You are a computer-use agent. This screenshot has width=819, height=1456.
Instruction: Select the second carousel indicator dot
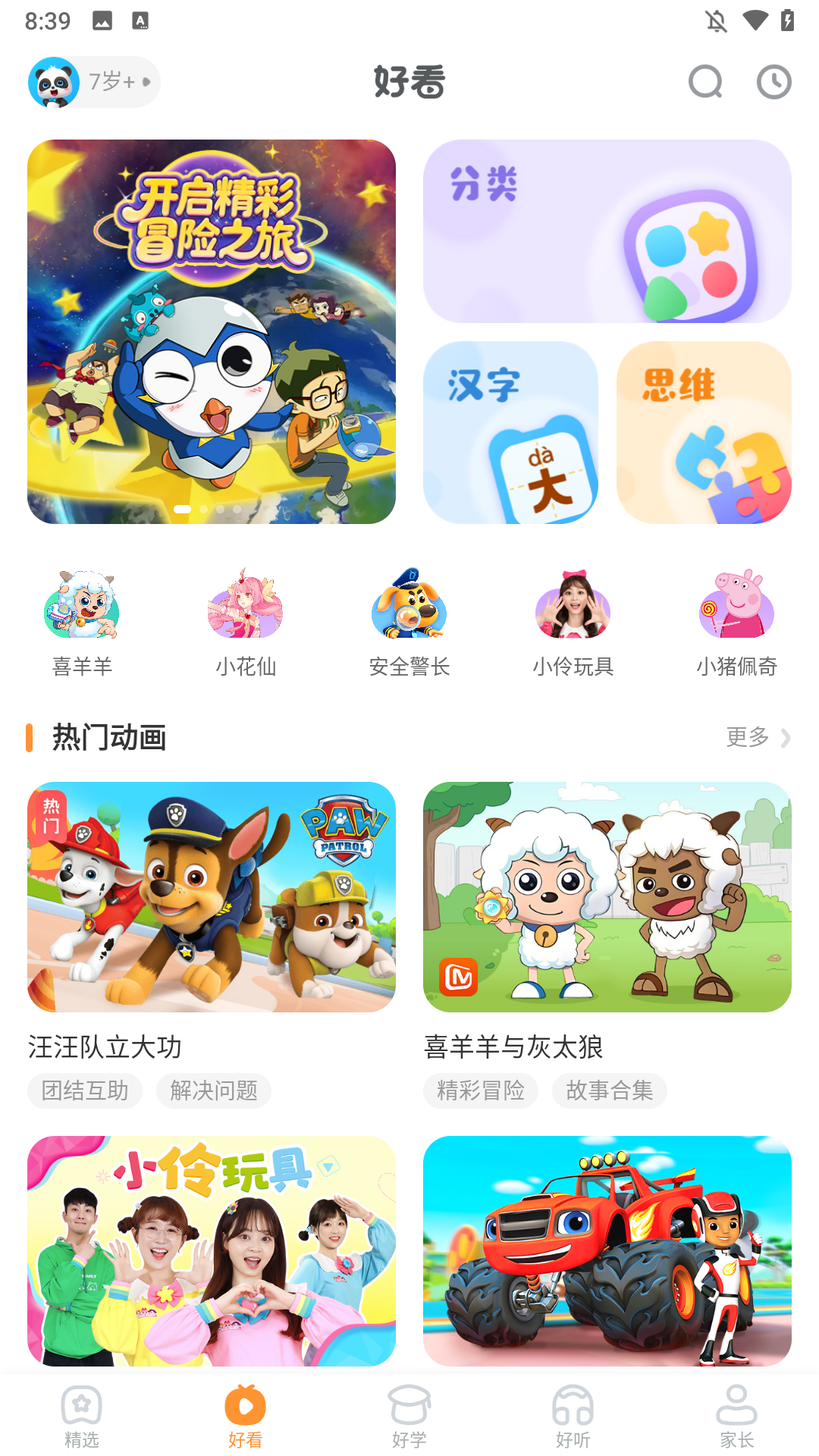coord(202,510)
